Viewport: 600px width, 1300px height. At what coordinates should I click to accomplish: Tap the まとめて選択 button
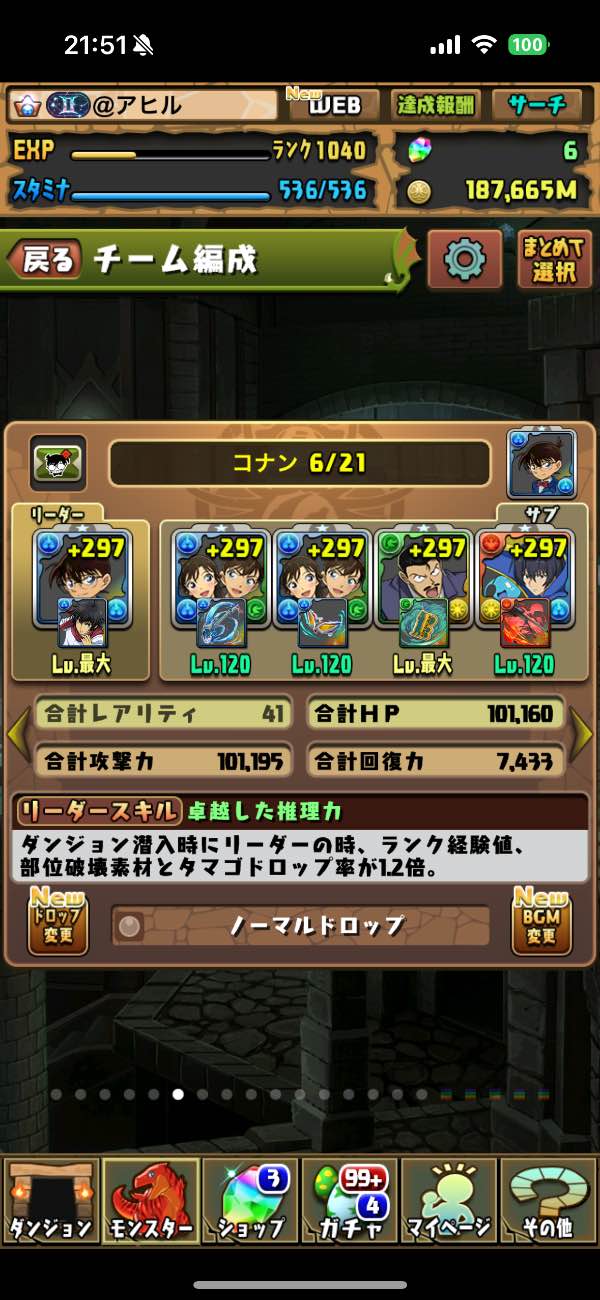tap(555, 260)
